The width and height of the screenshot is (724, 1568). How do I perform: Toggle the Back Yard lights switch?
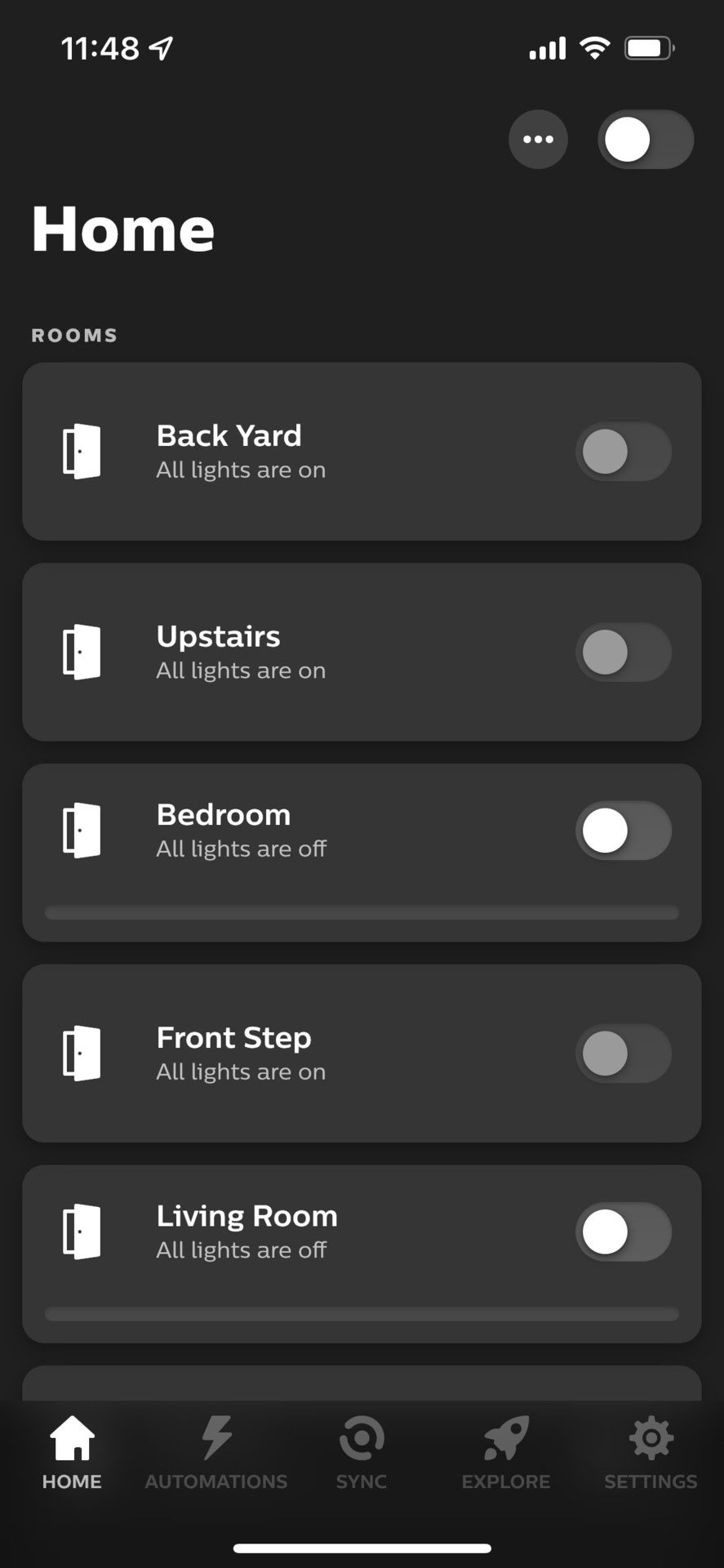pyautogui.click(x=623, y=452)
